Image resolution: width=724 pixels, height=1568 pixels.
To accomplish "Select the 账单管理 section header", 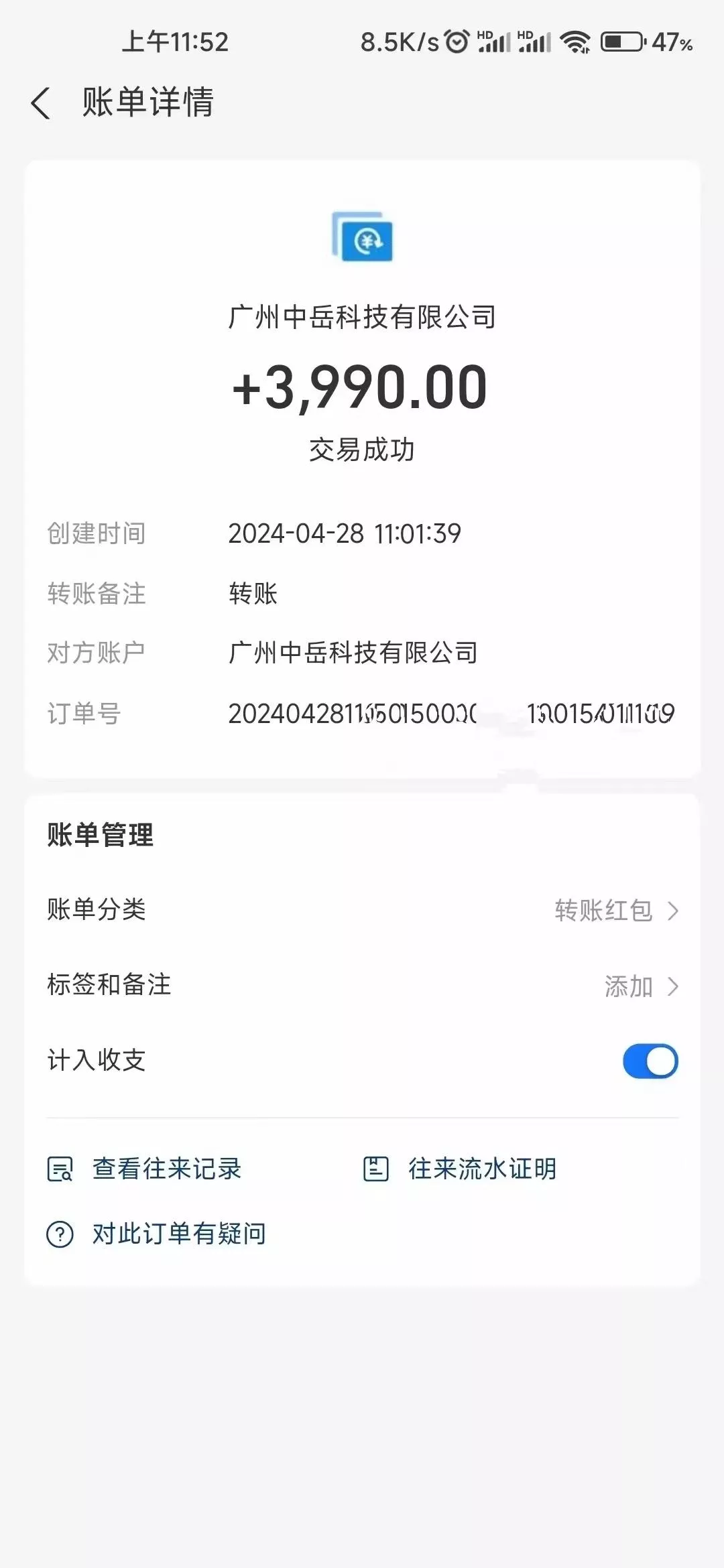I will click(x=99, y=836).
